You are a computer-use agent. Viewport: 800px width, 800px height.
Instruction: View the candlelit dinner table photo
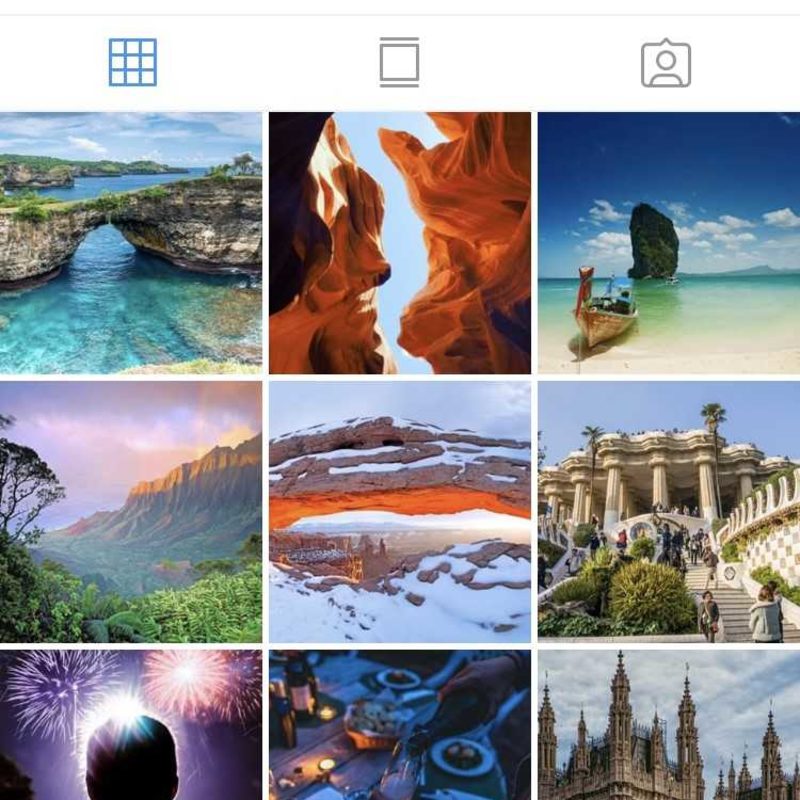coord(399,725)
